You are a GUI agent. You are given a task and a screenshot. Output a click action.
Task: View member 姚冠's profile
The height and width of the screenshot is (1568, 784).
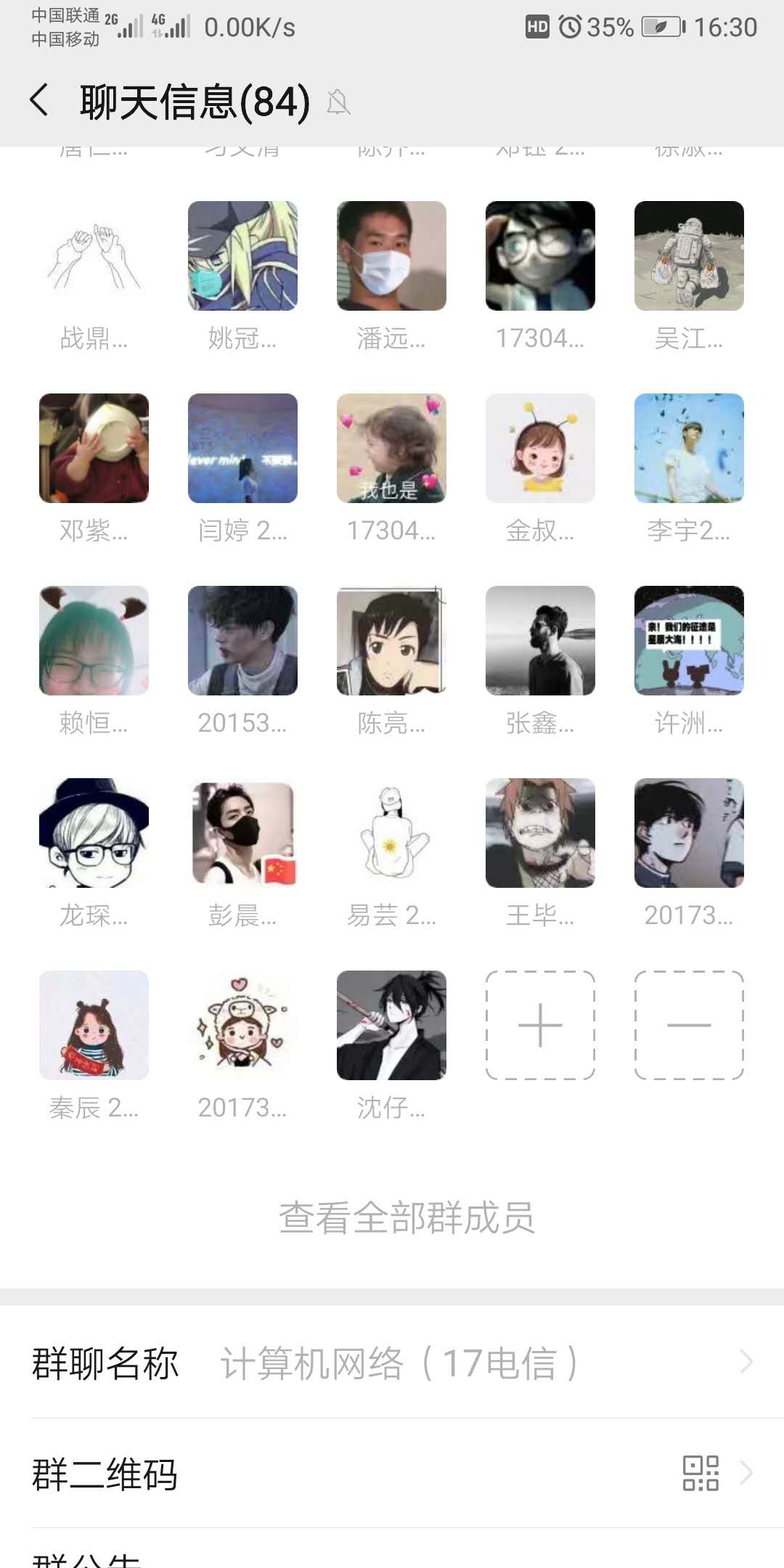(242, 256)
